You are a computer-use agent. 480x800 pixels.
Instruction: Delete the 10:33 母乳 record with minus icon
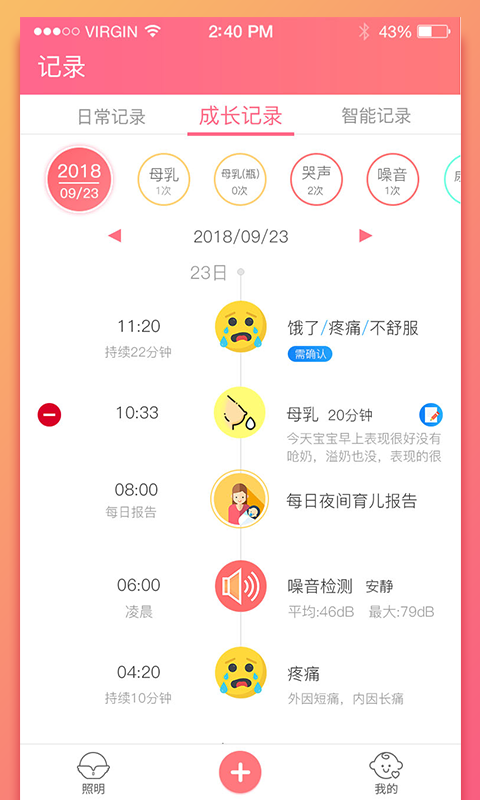coord(49,415)
